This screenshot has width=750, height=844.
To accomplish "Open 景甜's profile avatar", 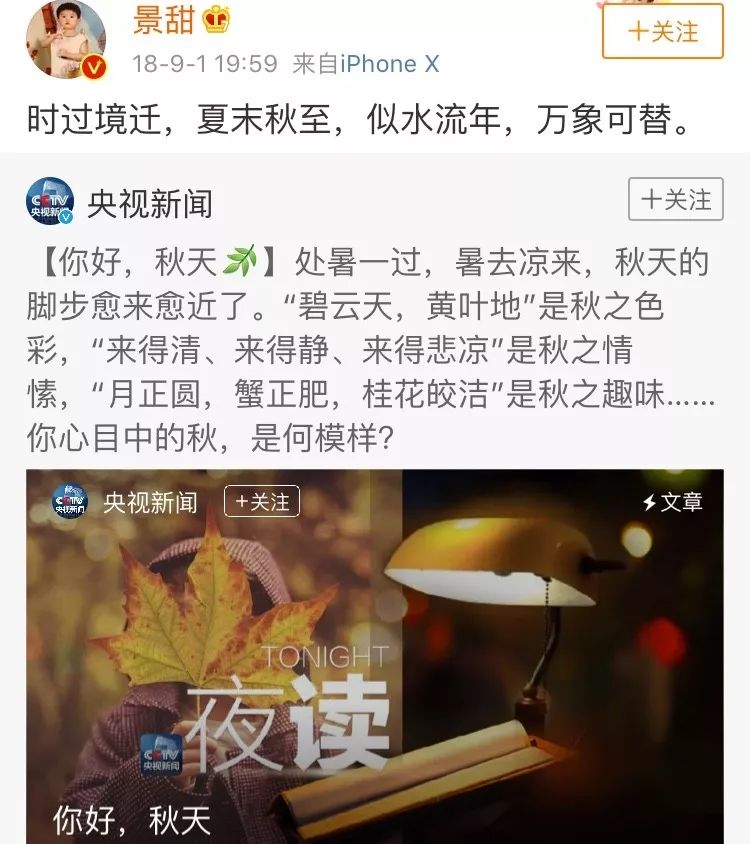I will 64,38.
